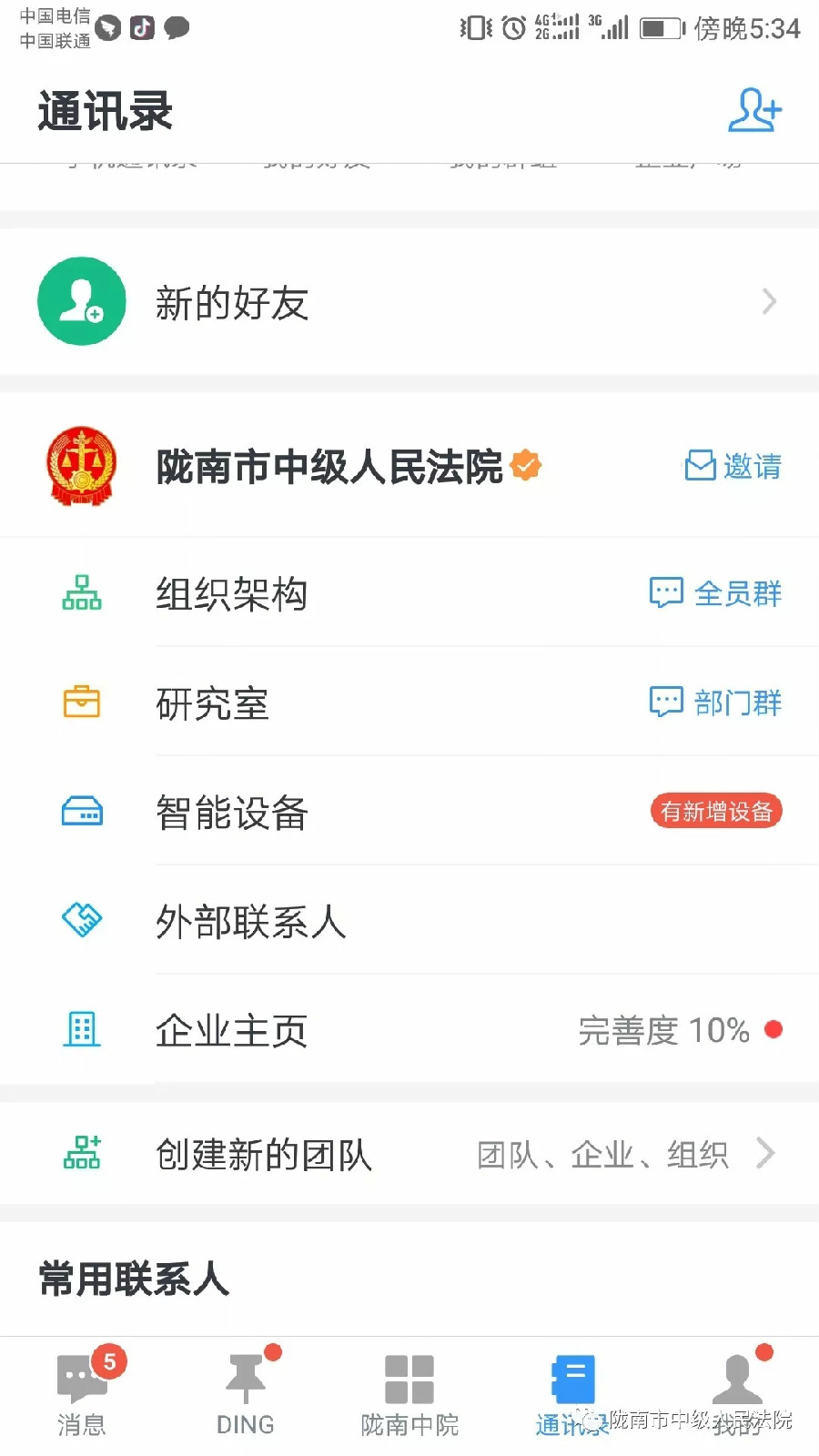Image resolution: width=819 pixels, height=1456 pixels.
Task: Open 新的好友 row
Action: click(x=409, y=301)
